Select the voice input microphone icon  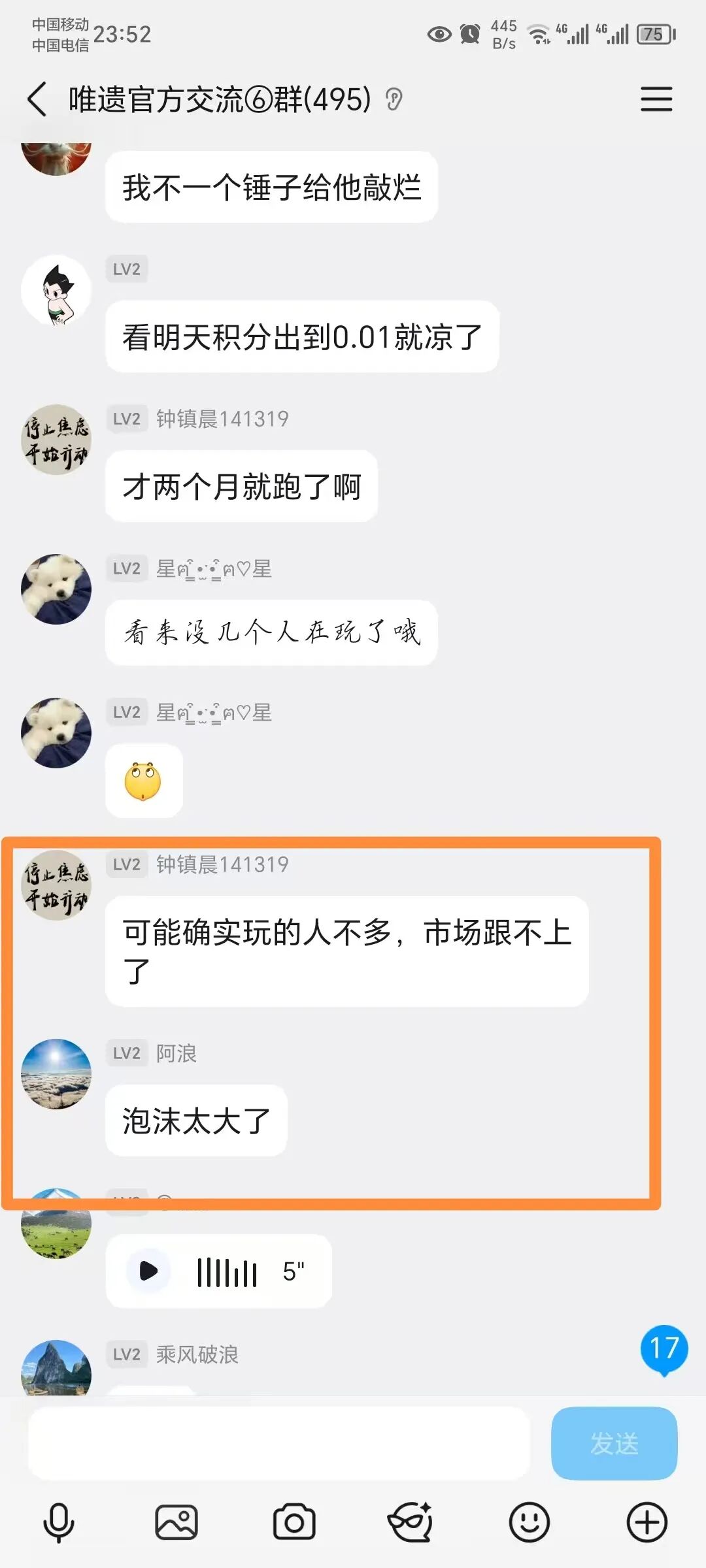(59, 1521)
